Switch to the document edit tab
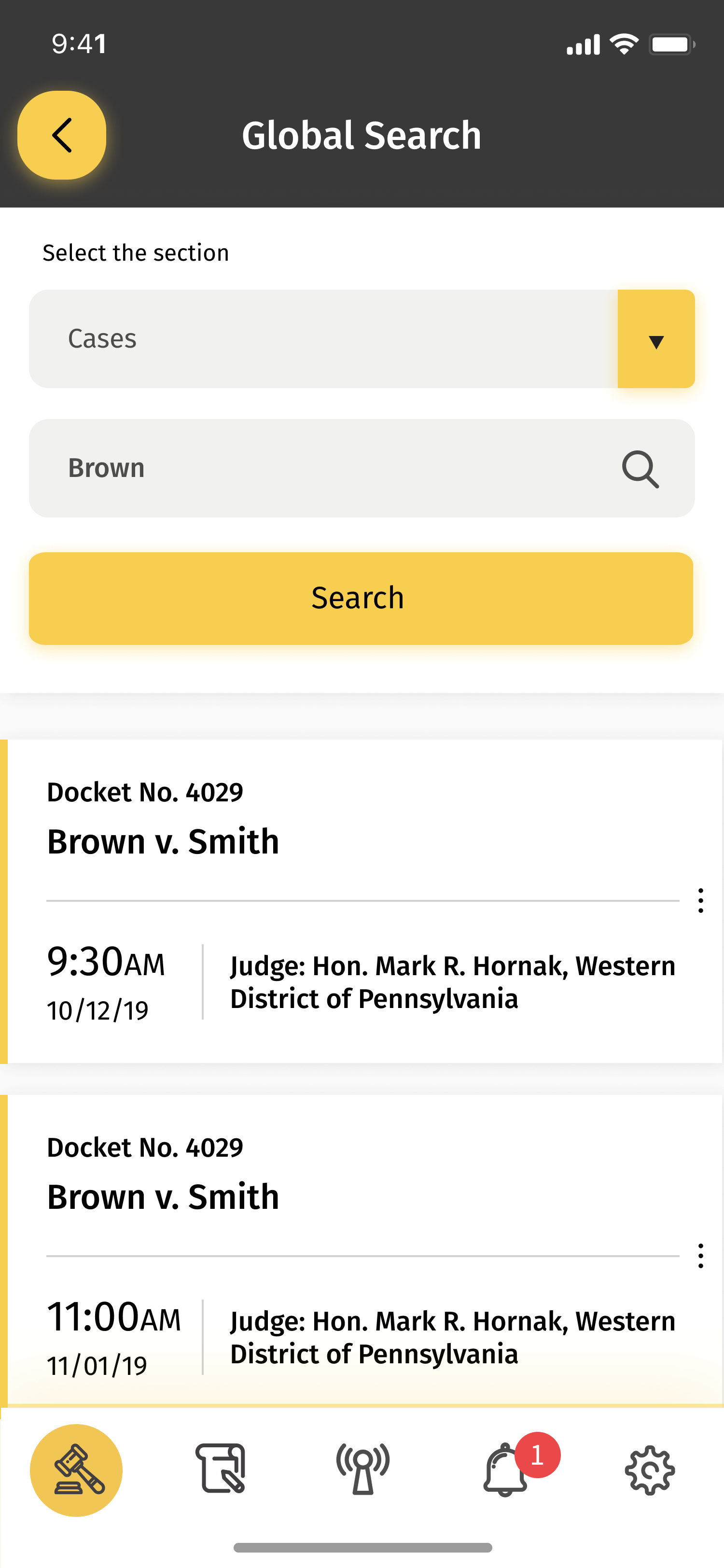Screen dimensions: 724x1568 (220, 1468)
